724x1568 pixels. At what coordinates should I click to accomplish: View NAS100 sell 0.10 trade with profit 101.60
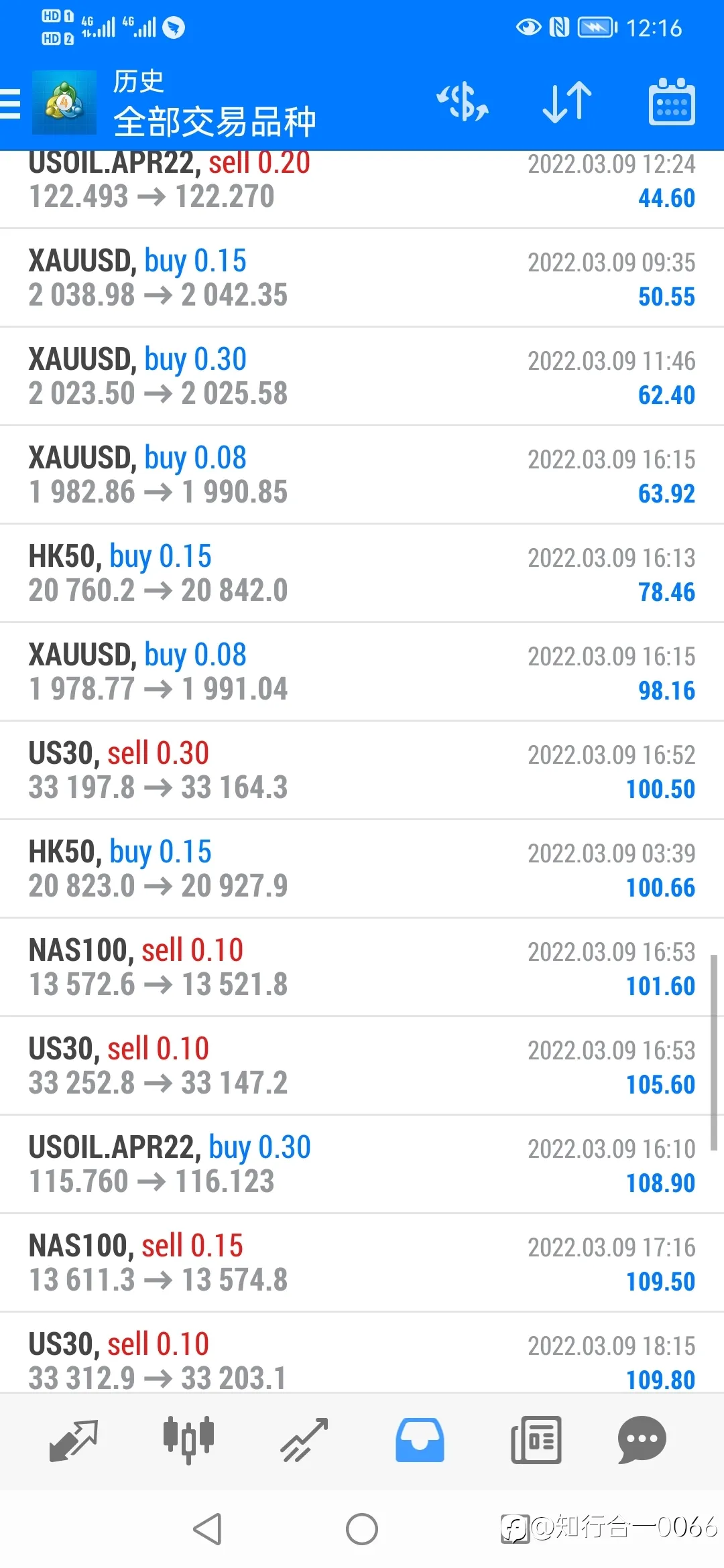point(362,968)
